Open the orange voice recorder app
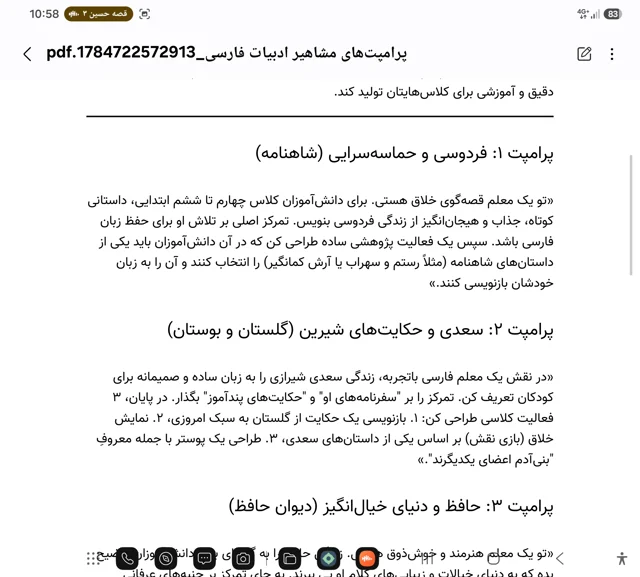 367,559
